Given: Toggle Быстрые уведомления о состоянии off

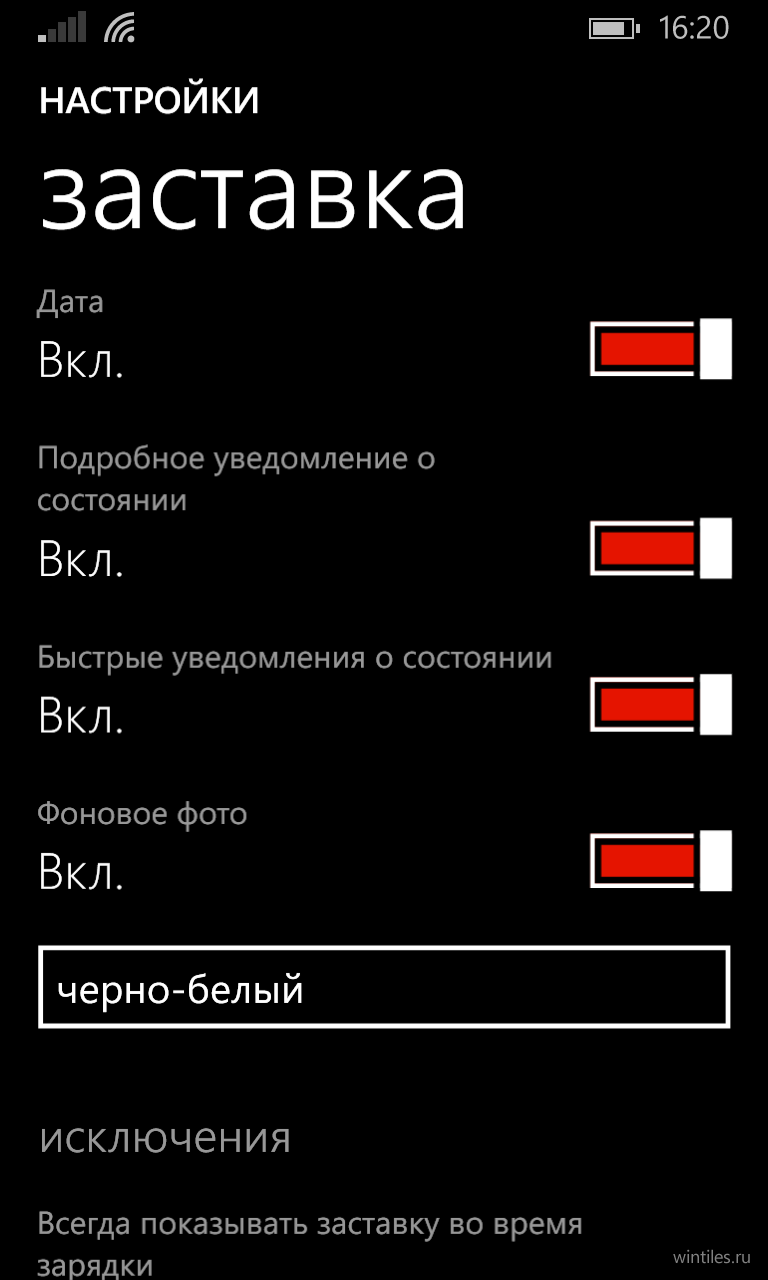Looking at the screenshot, I should coord(661,704).
